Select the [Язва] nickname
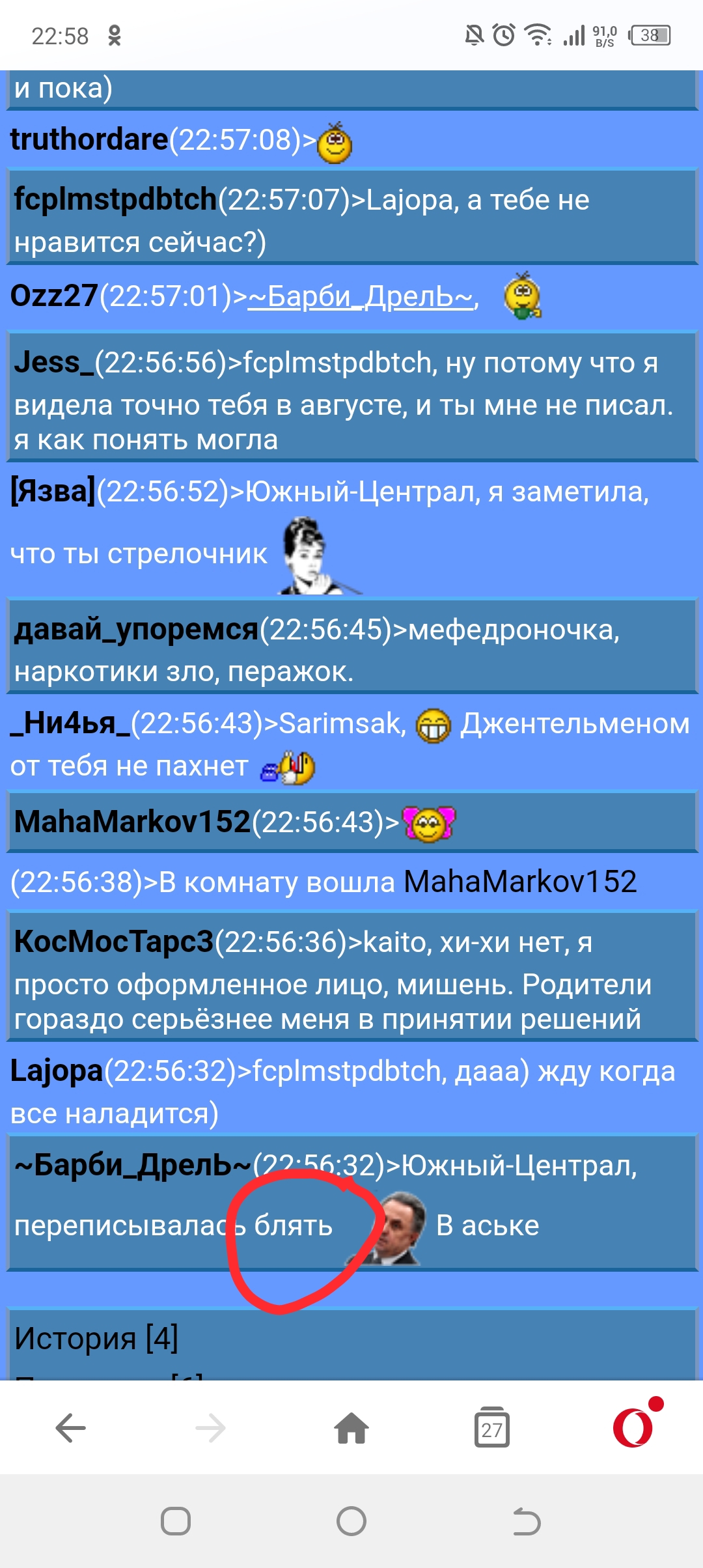703x1568 pixels. pos(53,491)
